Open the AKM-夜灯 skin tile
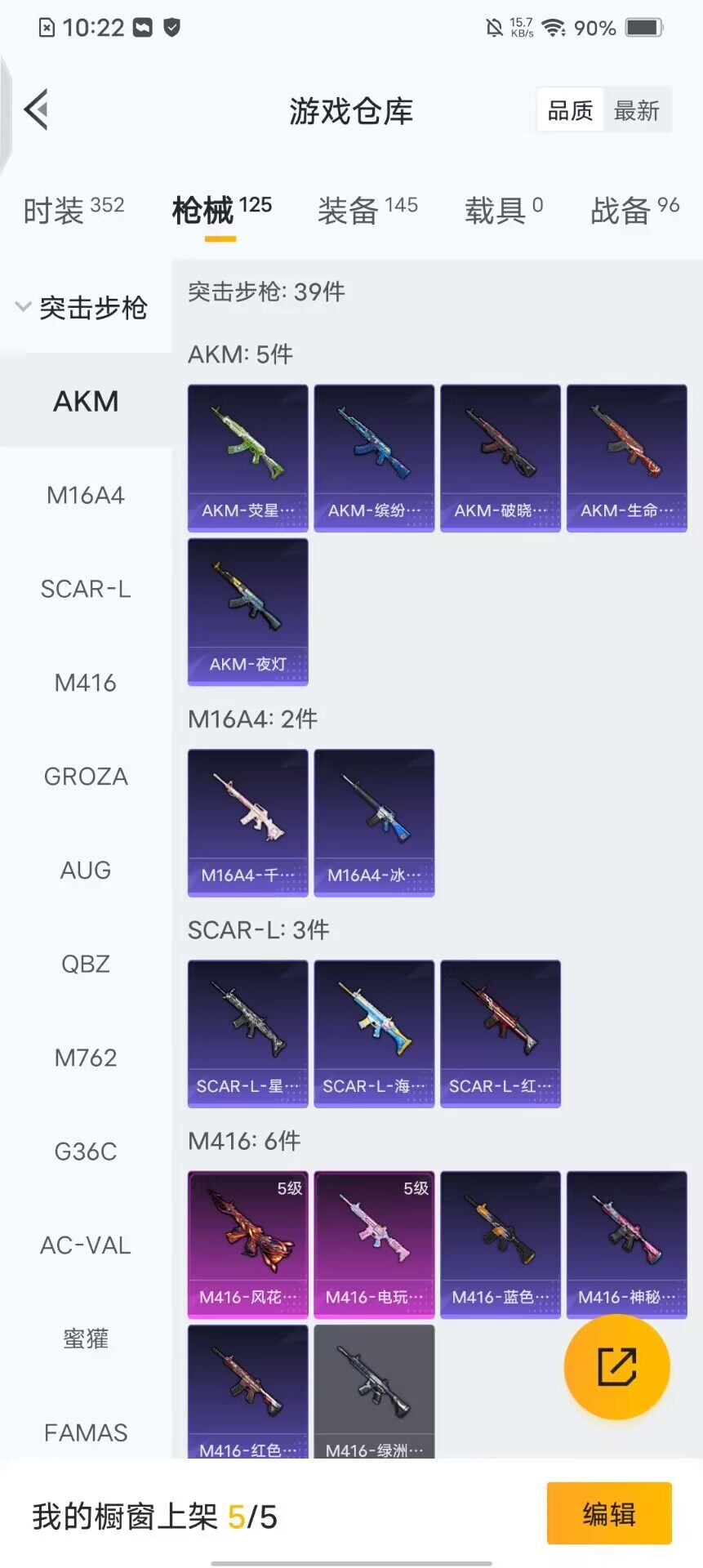 pyautogui.click(x=248, y=612)
